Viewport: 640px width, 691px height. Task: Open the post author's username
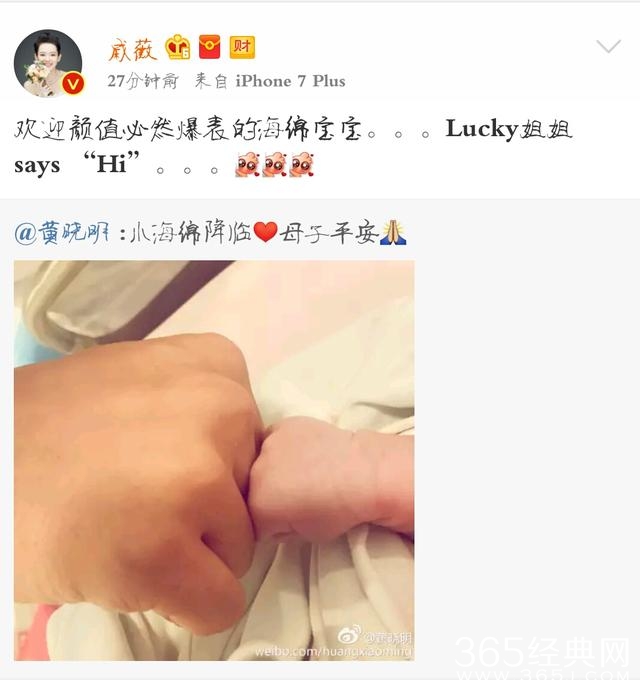[130, 48]
